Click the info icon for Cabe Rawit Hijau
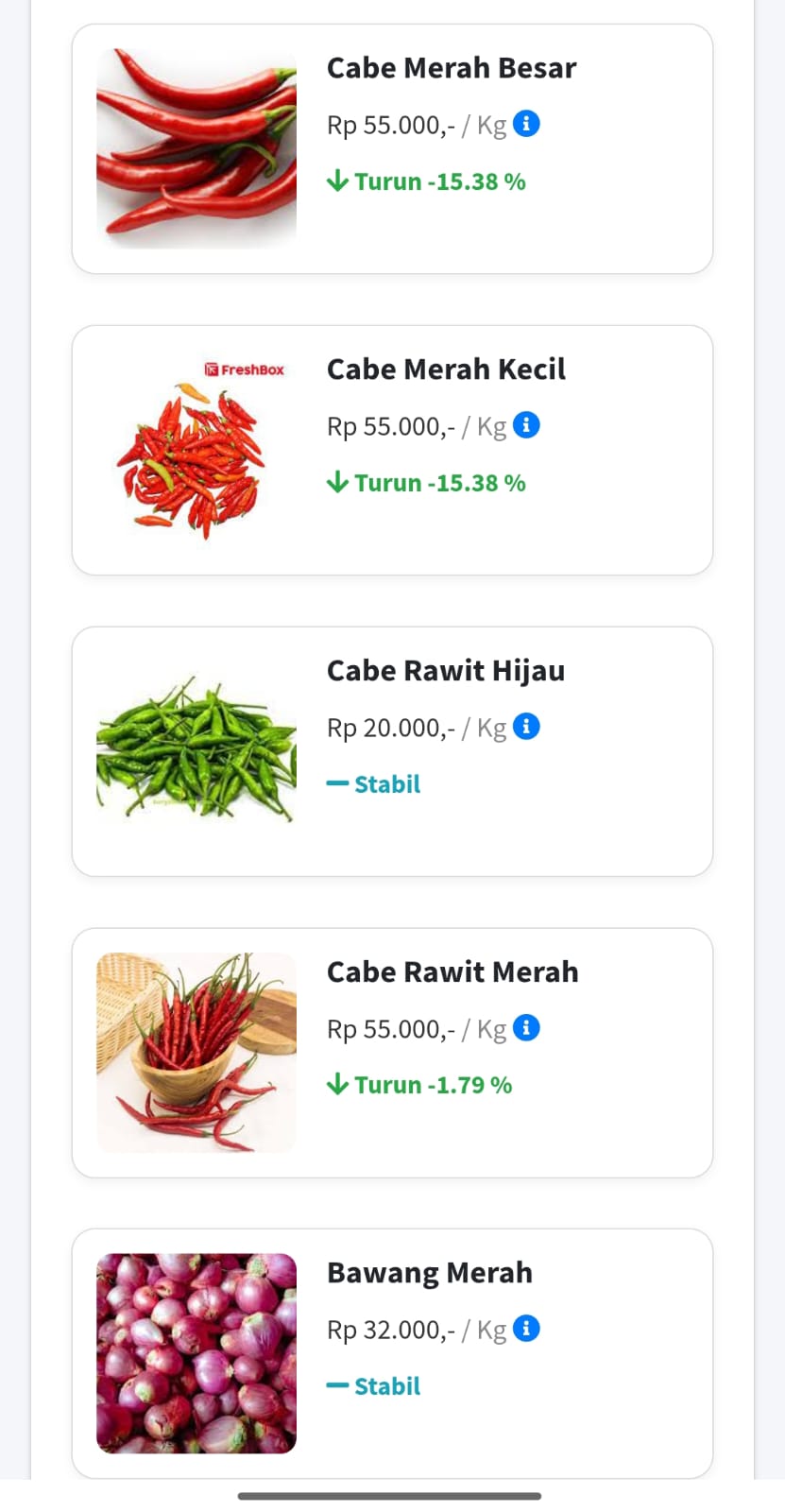Screen dimensions: 785x1512 click(x=528, y=727)
